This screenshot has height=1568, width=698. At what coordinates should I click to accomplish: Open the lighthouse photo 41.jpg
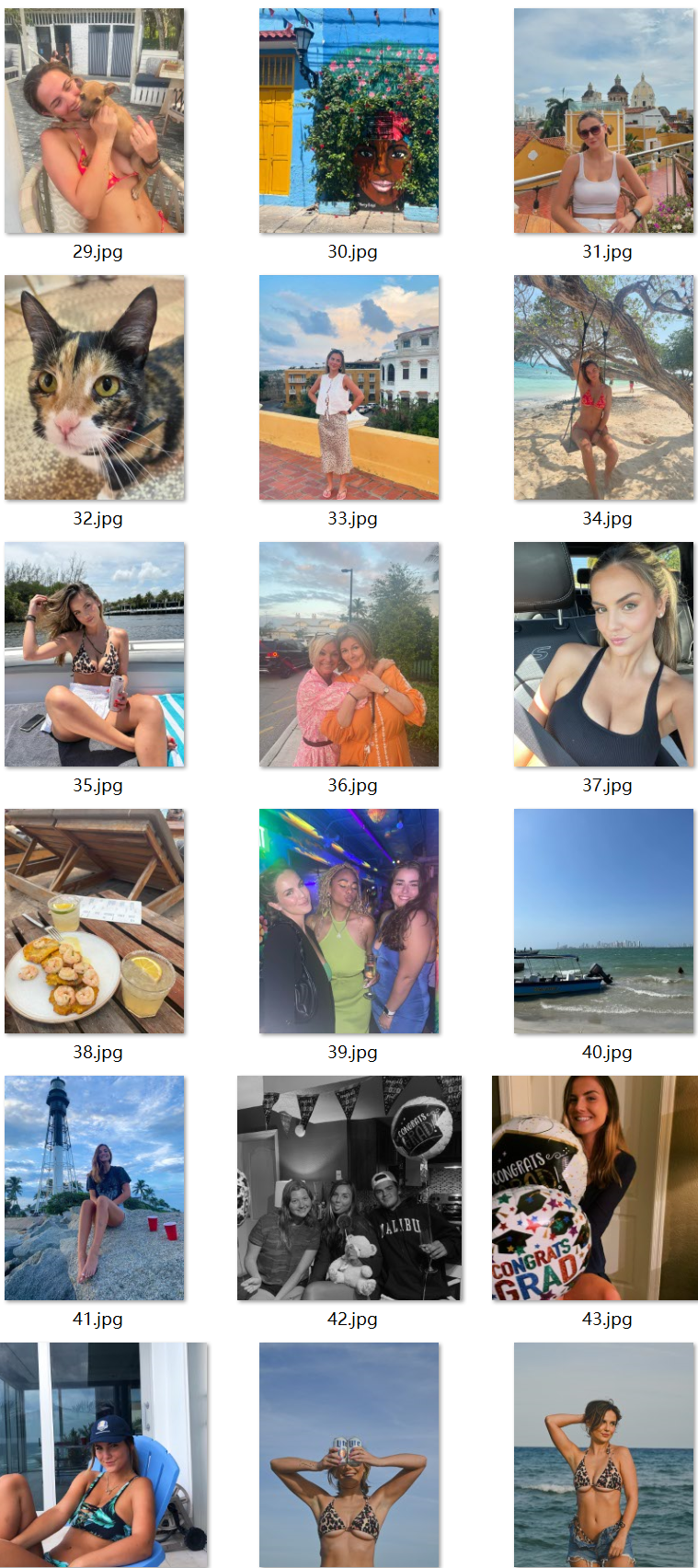(94, 1188)
